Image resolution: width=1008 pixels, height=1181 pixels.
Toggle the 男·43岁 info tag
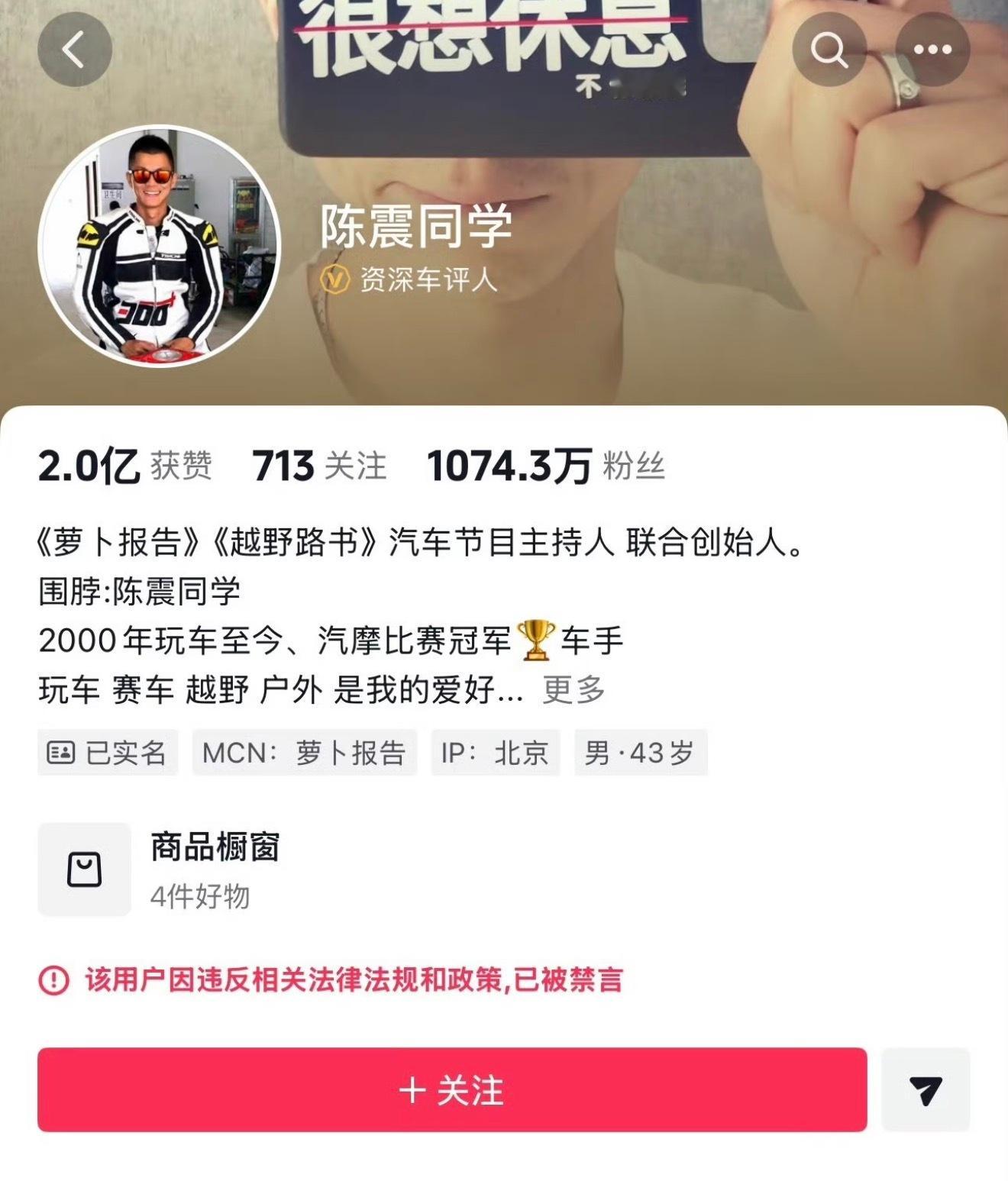click(x=640, y=753)
